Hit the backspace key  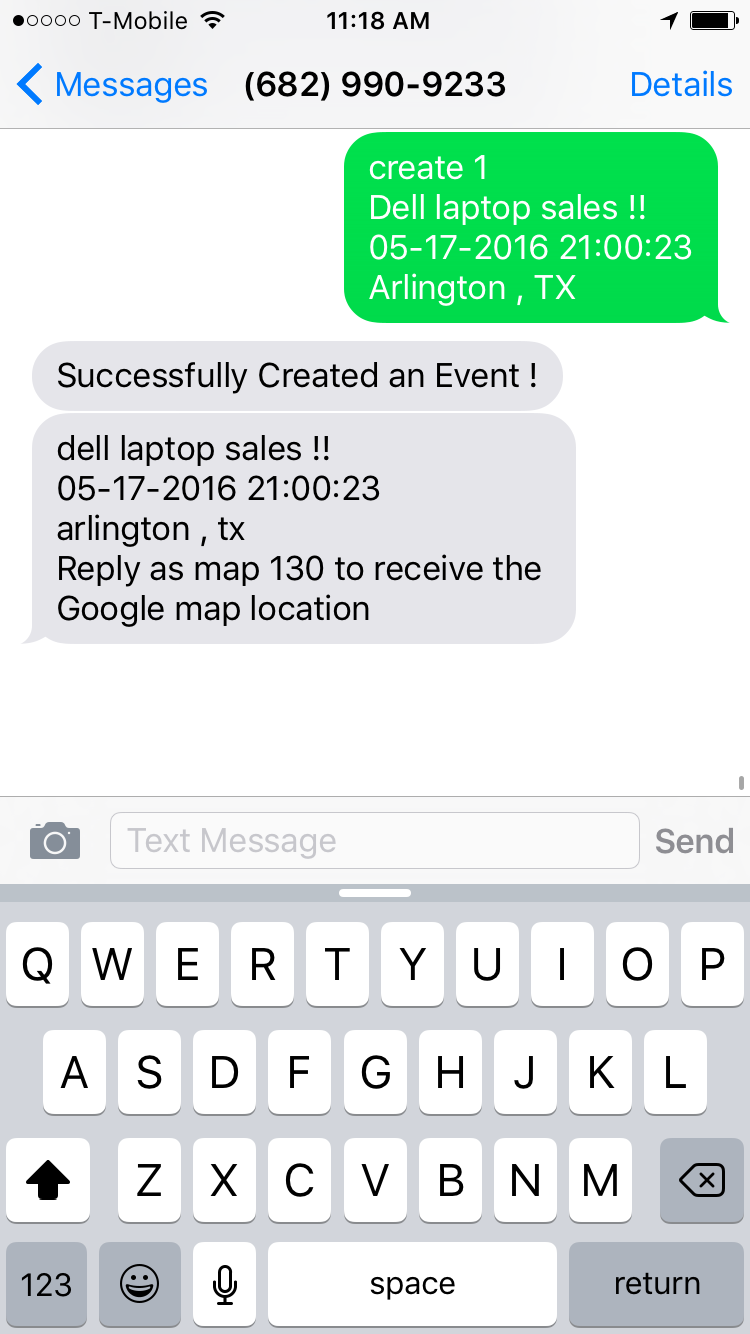702,1182
